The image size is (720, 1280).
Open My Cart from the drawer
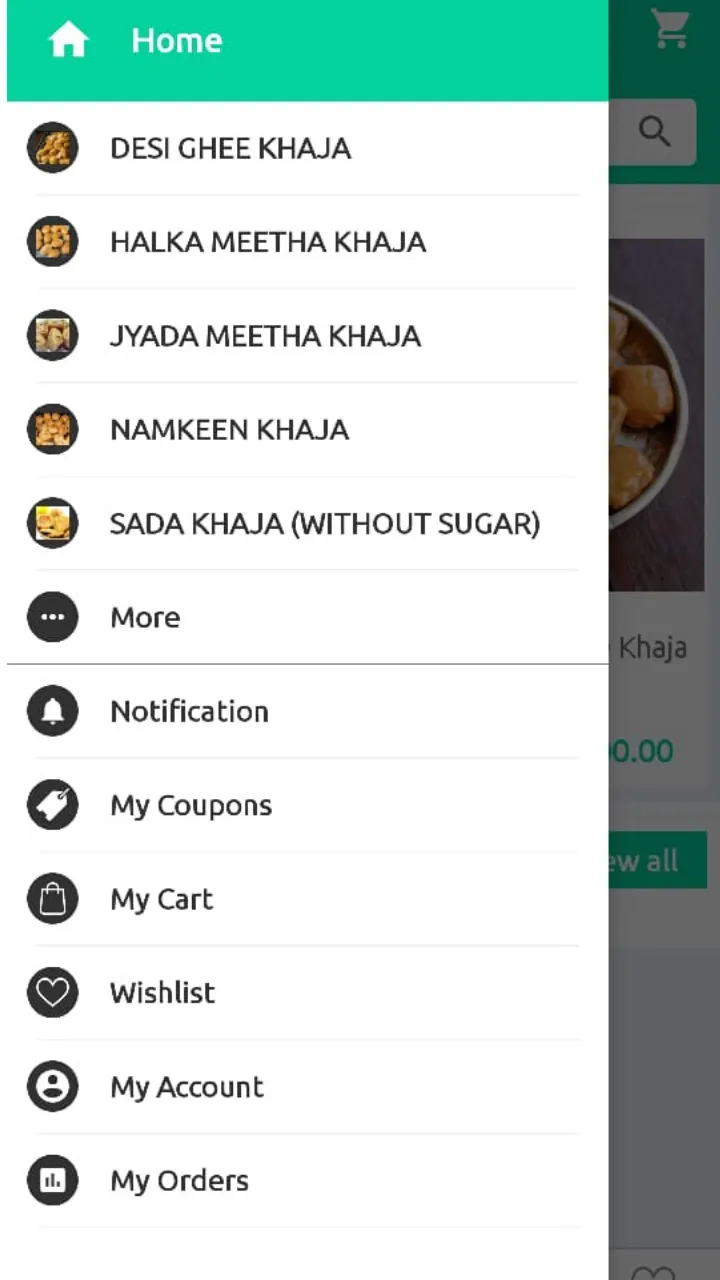161,900
